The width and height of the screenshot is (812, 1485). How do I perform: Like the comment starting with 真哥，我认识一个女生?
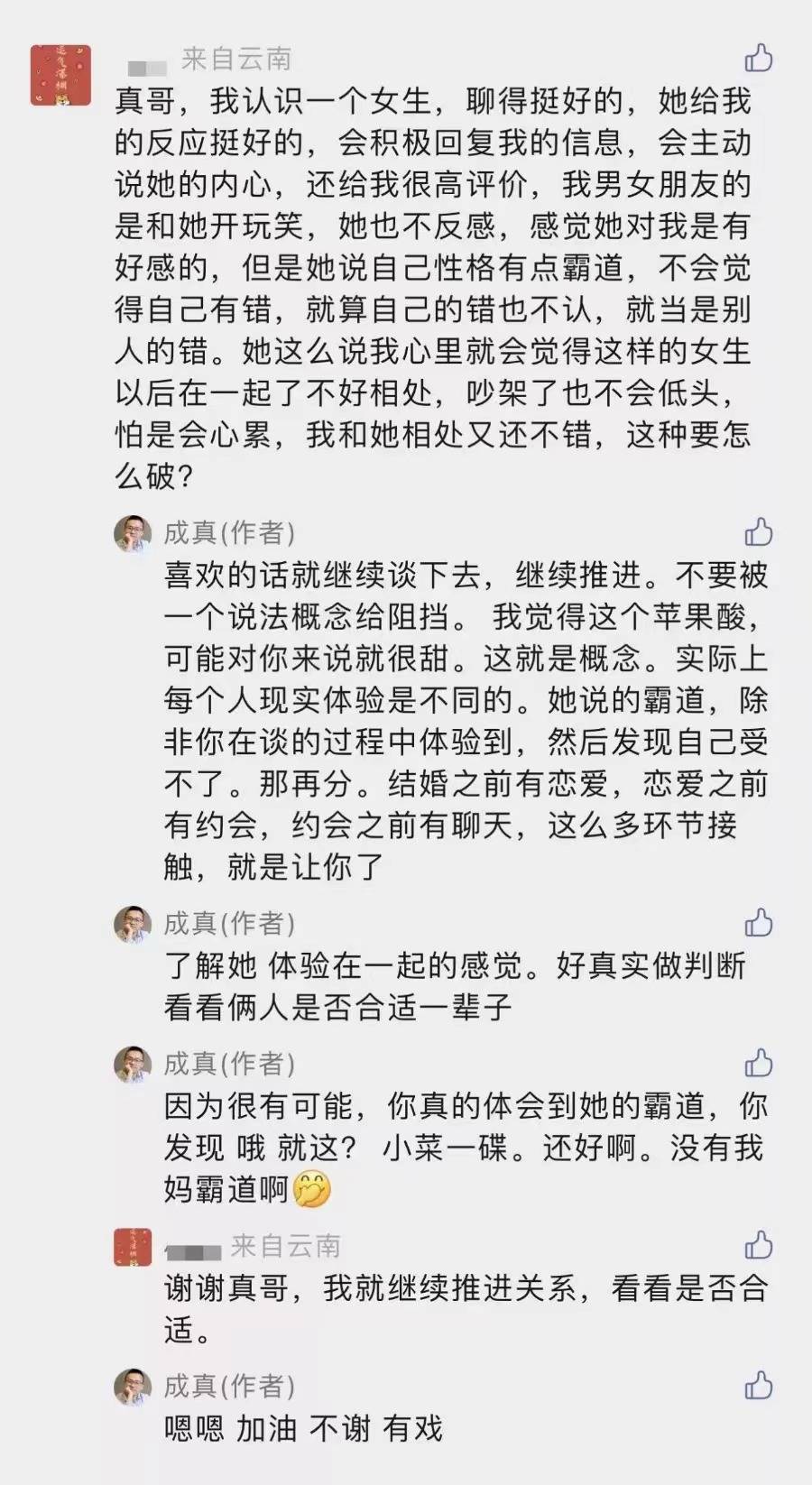[x=759, y=58]
